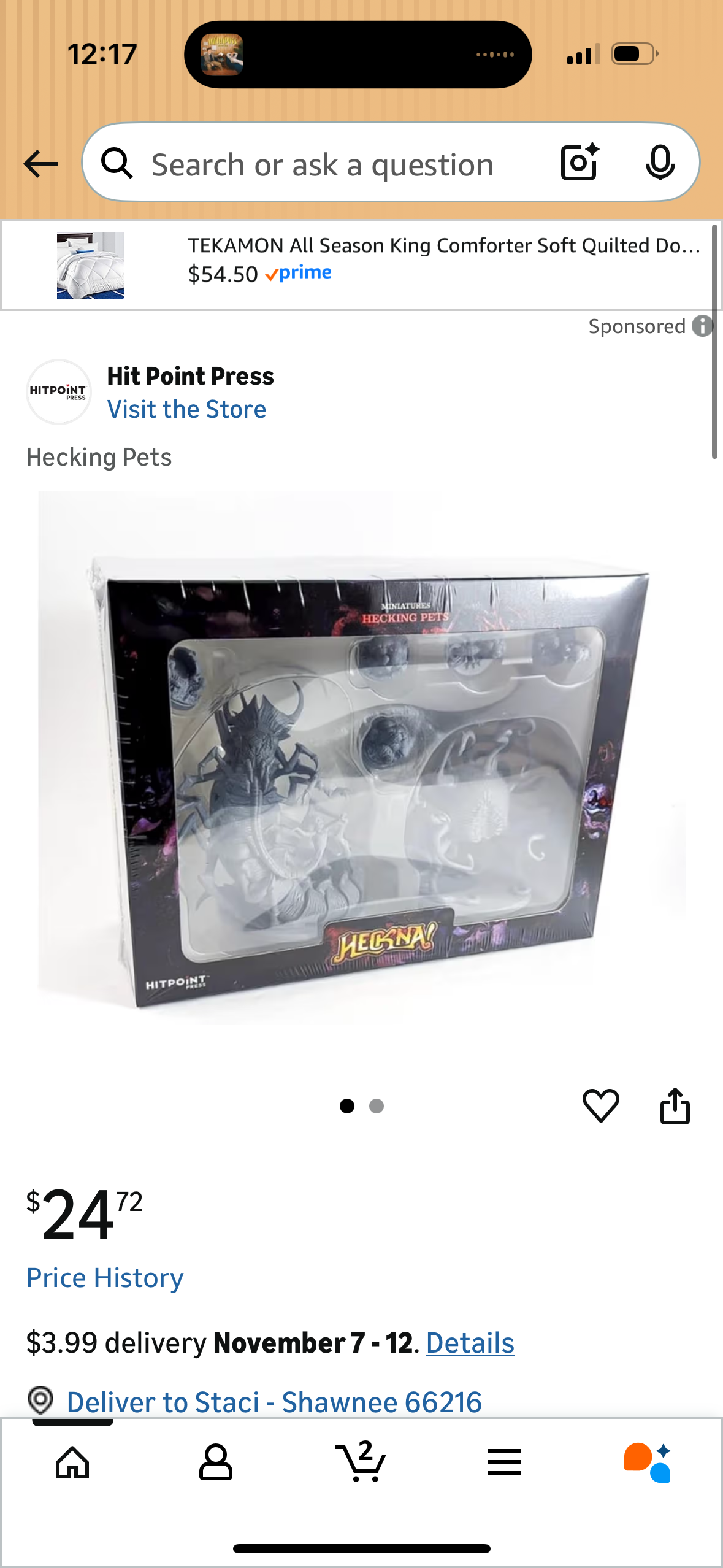This screenshot has width=723, height=1568.
Task: Start voice search with the microphone
Action: (660, 163)
